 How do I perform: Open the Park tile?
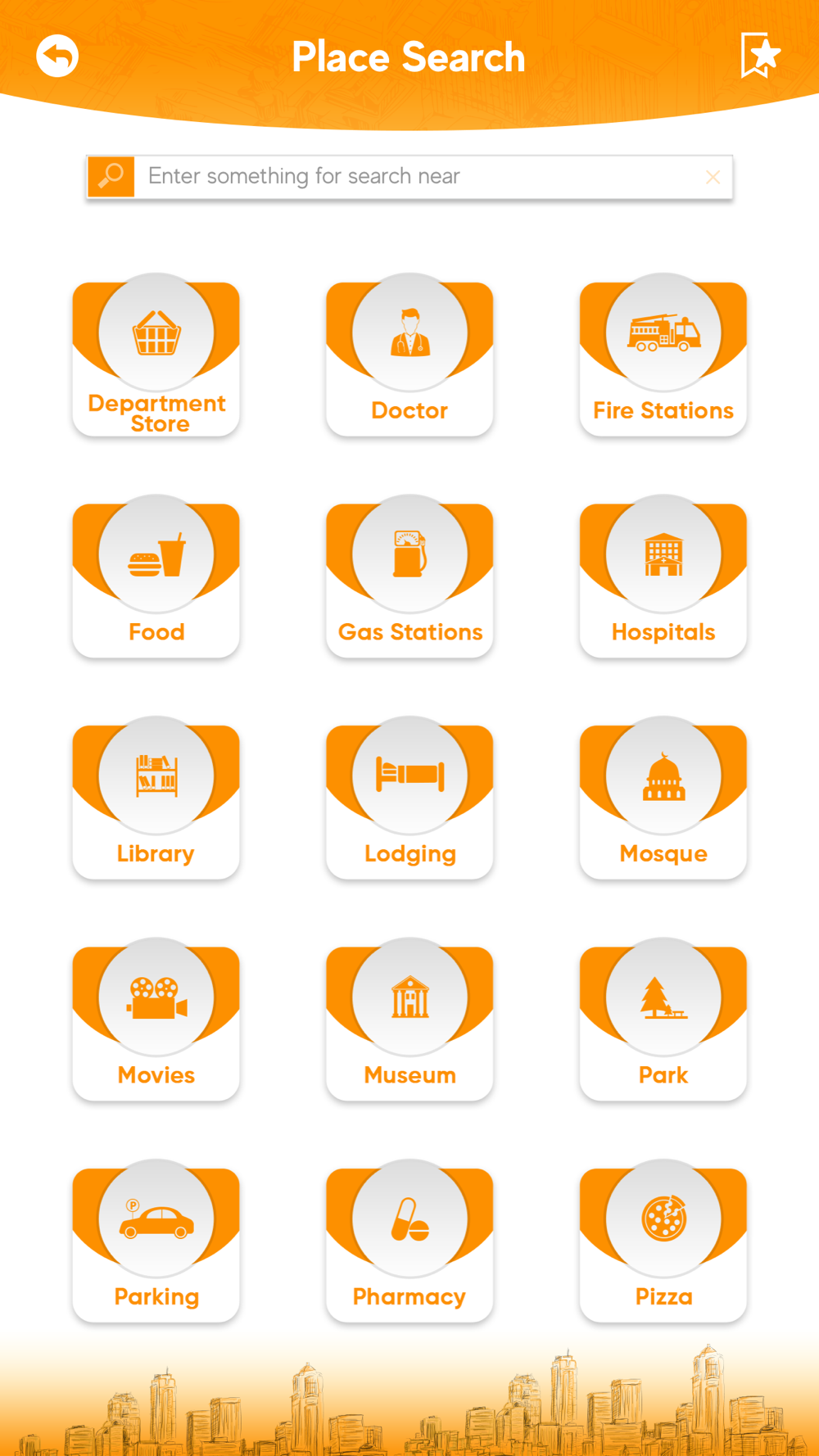(663, 1019)
